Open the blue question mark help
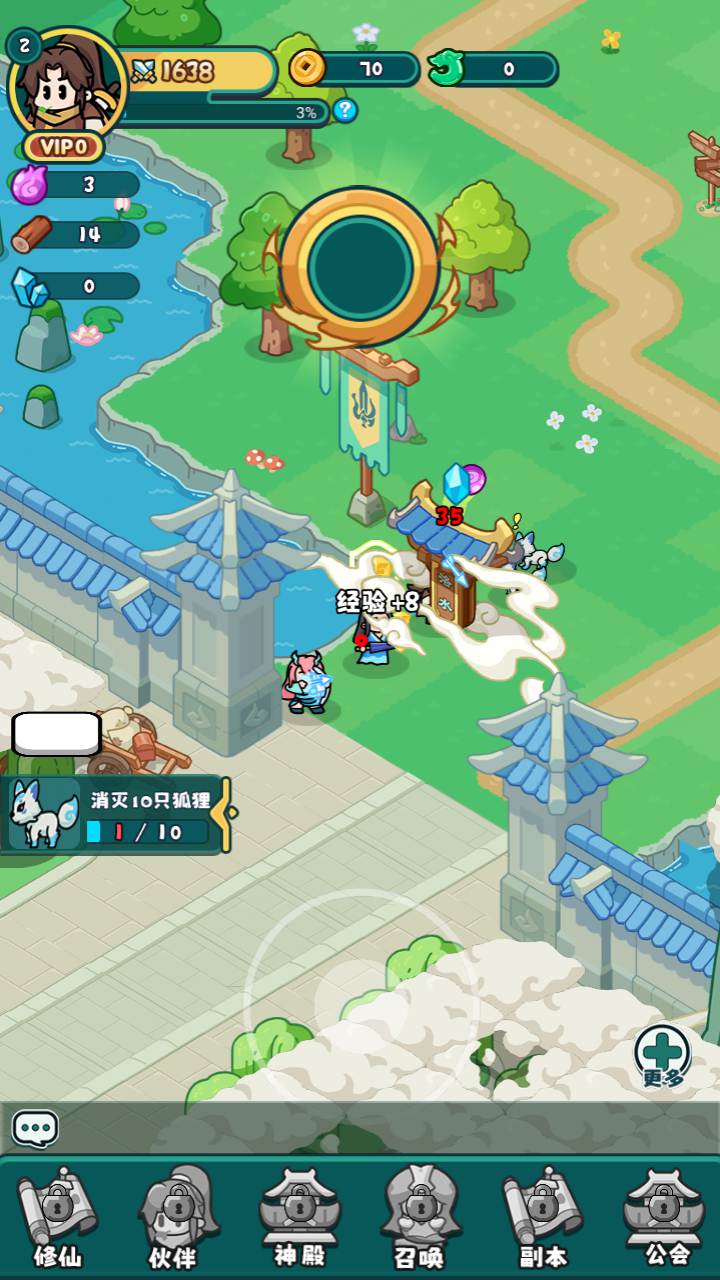The width and height of the screenshot is (720, 1280). point(345,111)
